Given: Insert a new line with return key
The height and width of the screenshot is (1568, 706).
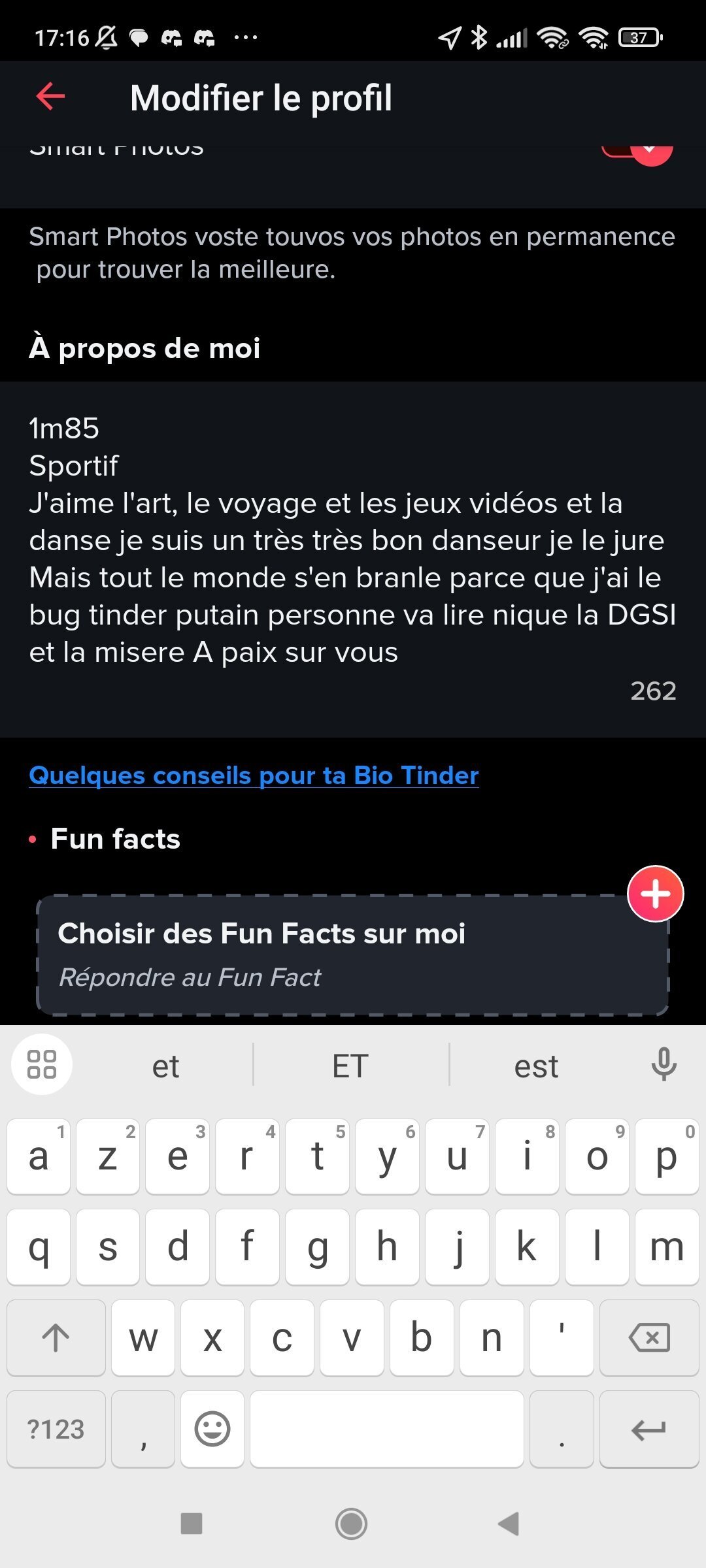Looking at the screenshot, I should coord(649,1429).
